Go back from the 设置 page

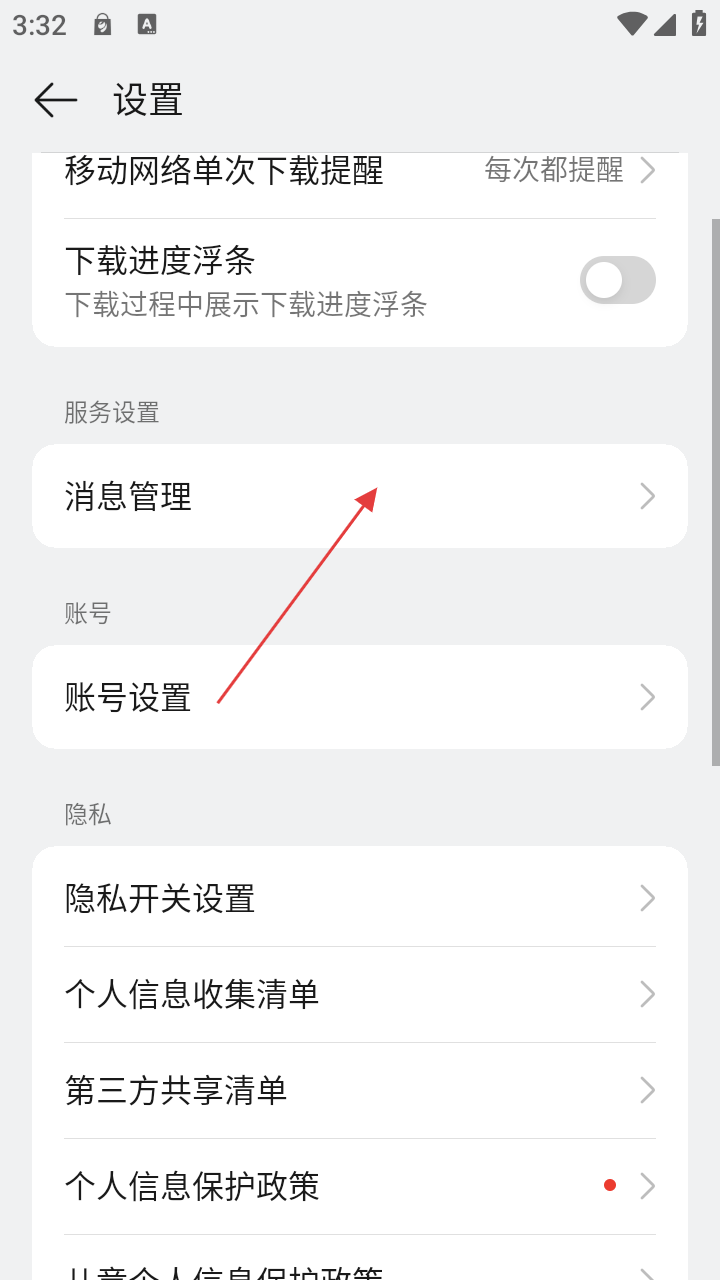coord(56,100)
